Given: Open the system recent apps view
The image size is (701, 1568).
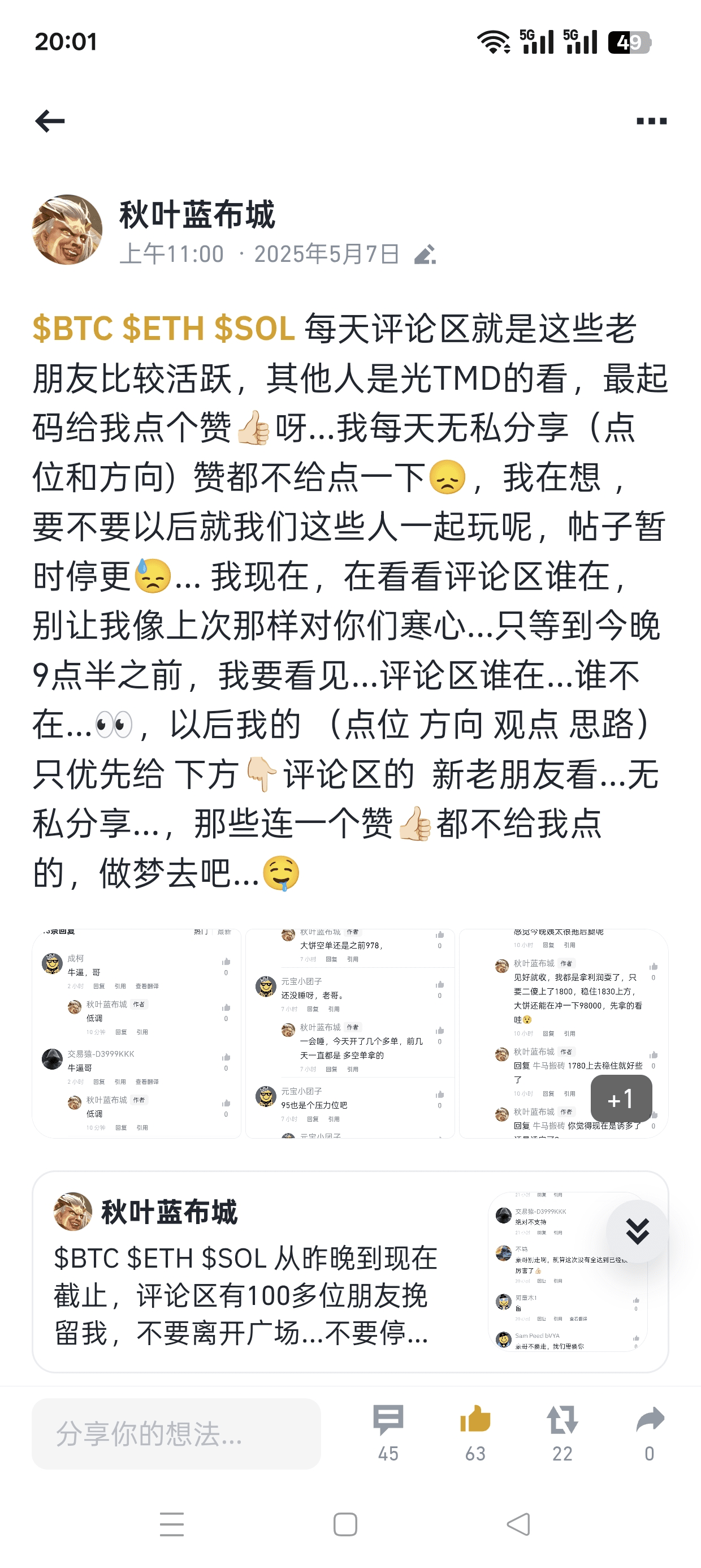Looking at the screenshot, I should (172, 1524).
